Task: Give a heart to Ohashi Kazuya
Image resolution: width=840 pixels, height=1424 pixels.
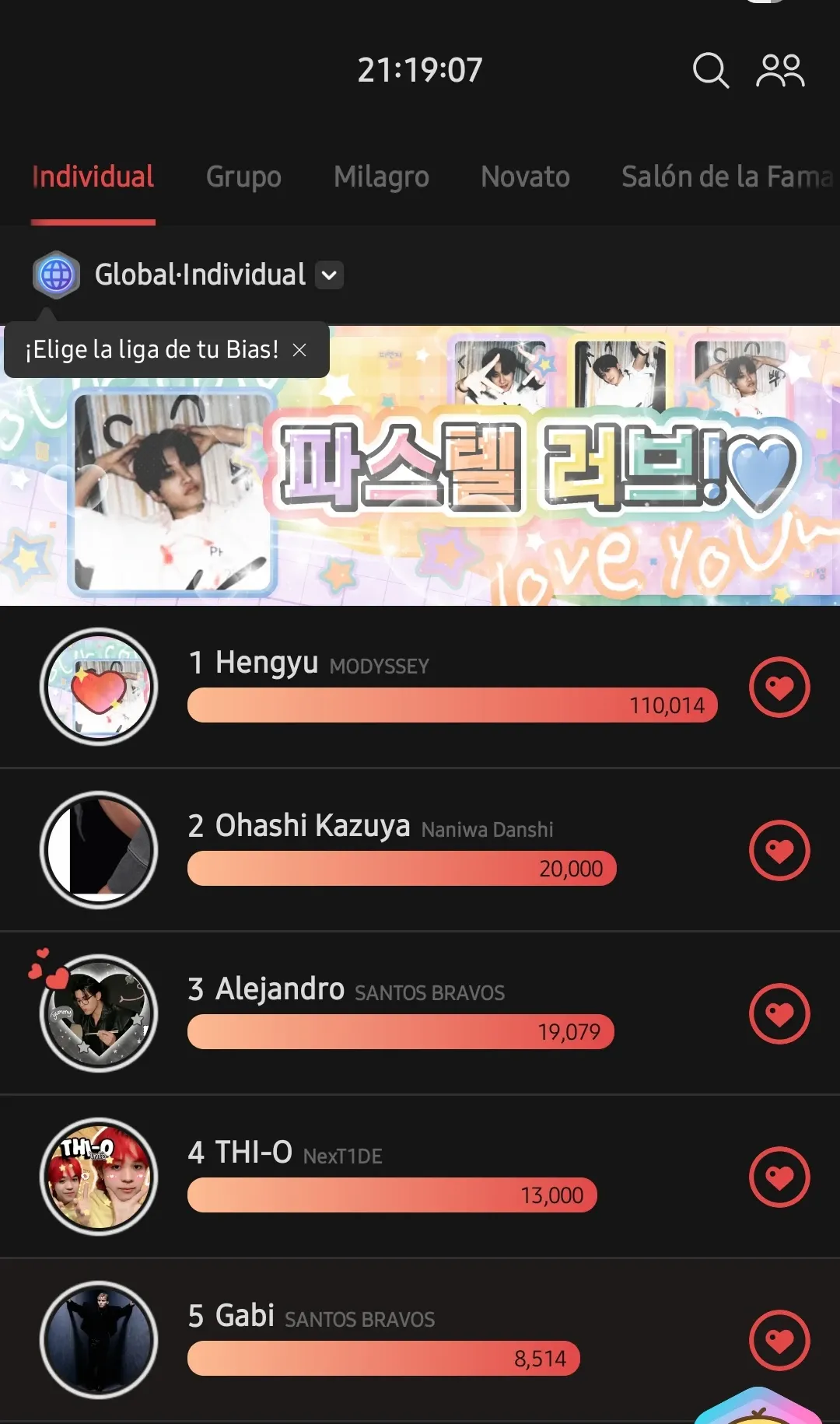Action: coord(779,851)
